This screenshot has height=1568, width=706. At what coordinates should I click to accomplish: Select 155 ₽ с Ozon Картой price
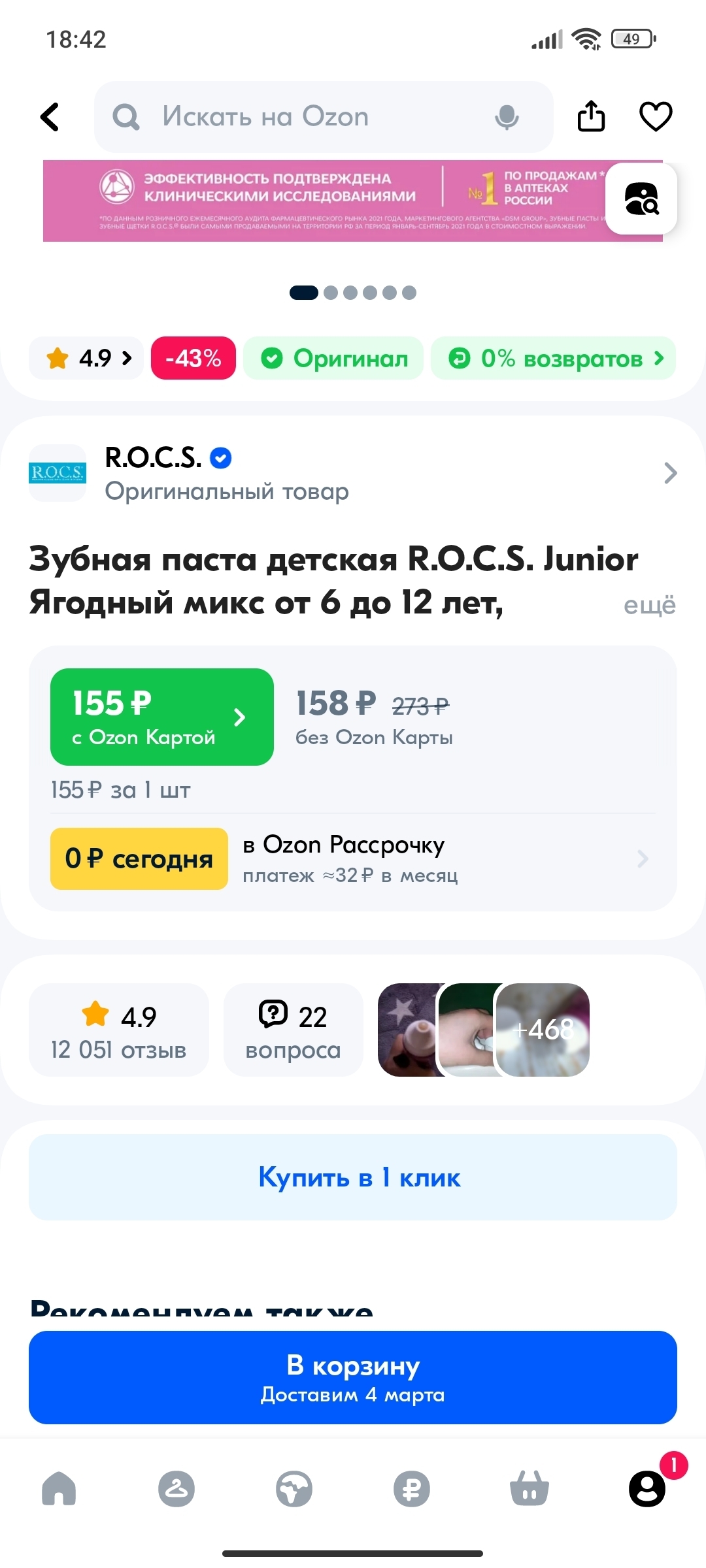(x=161, y=717)
